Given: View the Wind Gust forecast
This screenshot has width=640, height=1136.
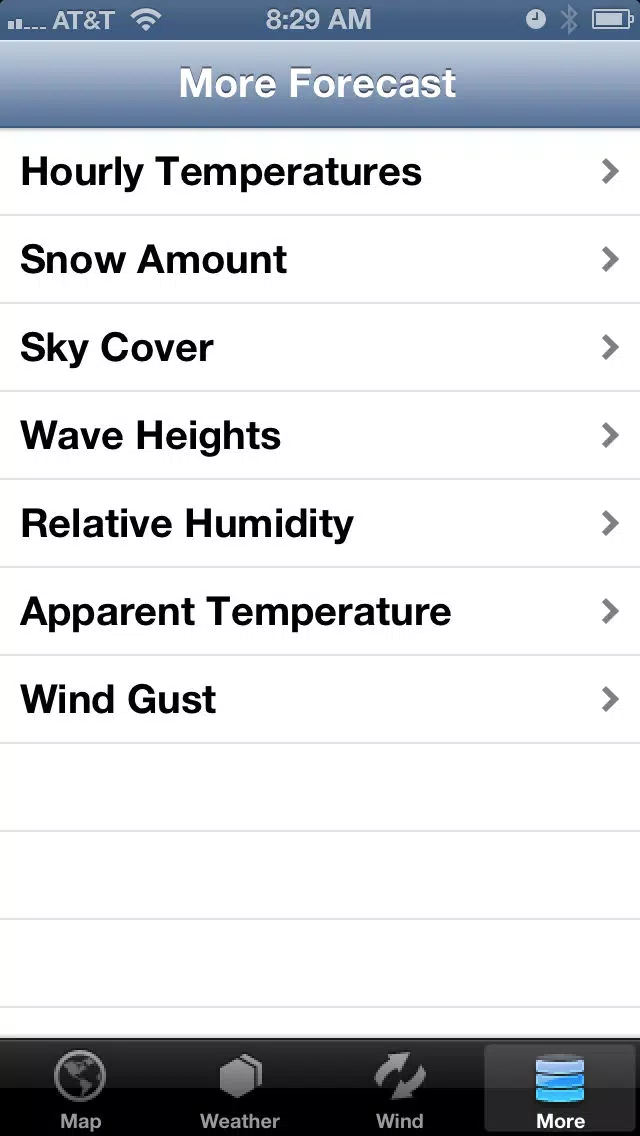Looking at the screenshot, I should (320, 699).
